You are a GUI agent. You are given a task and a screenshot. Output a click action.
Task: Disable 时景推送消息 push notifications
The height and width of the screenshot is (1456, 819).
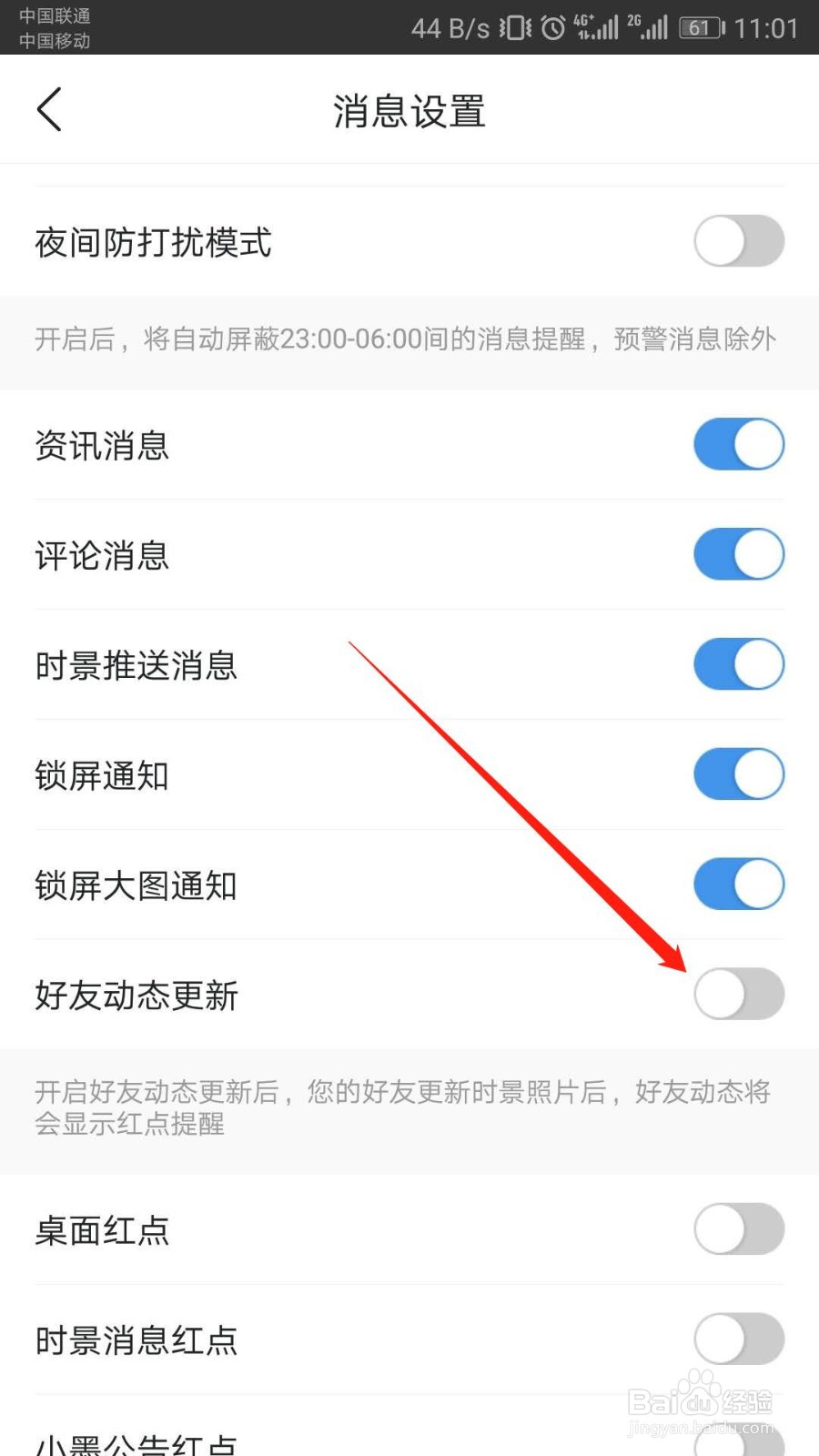point(739,663)
